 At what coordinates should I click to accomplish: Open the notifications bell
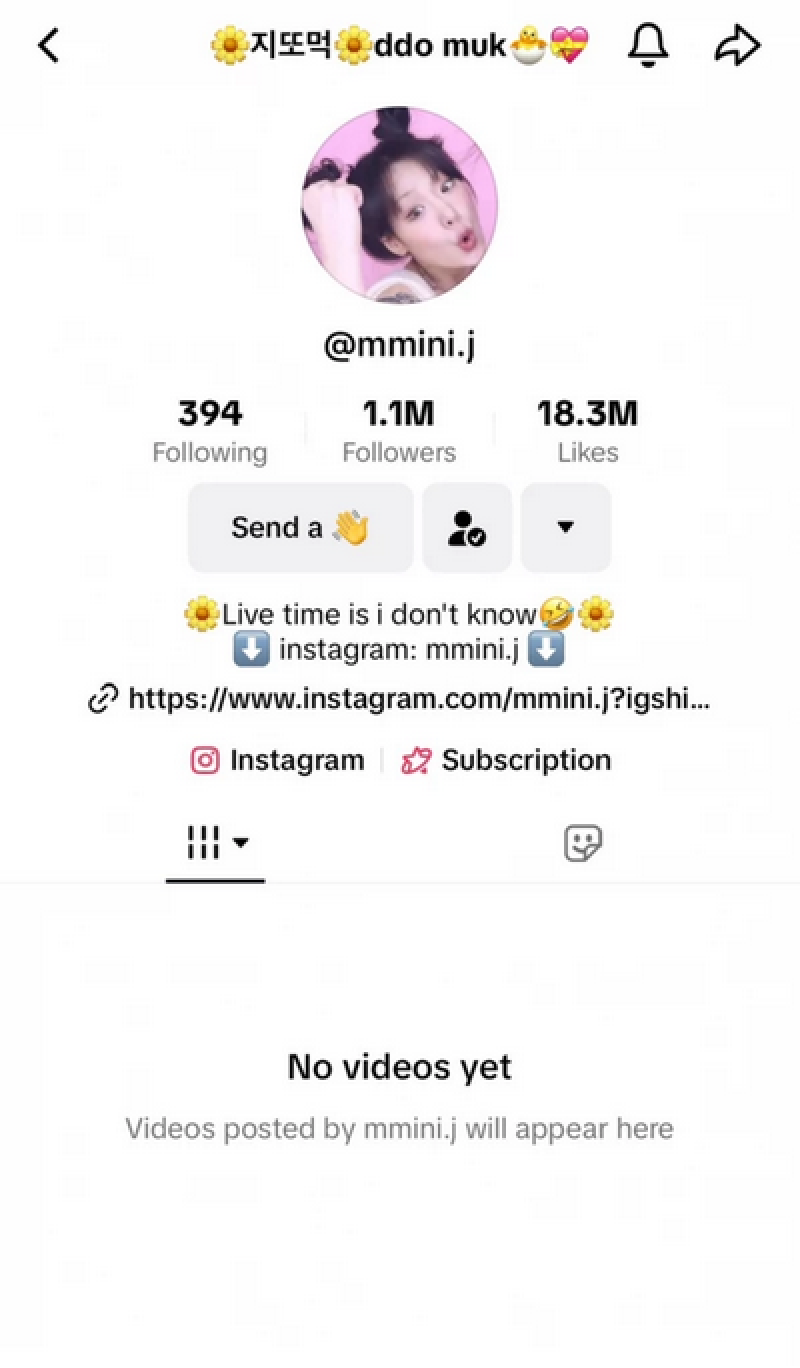647,45
